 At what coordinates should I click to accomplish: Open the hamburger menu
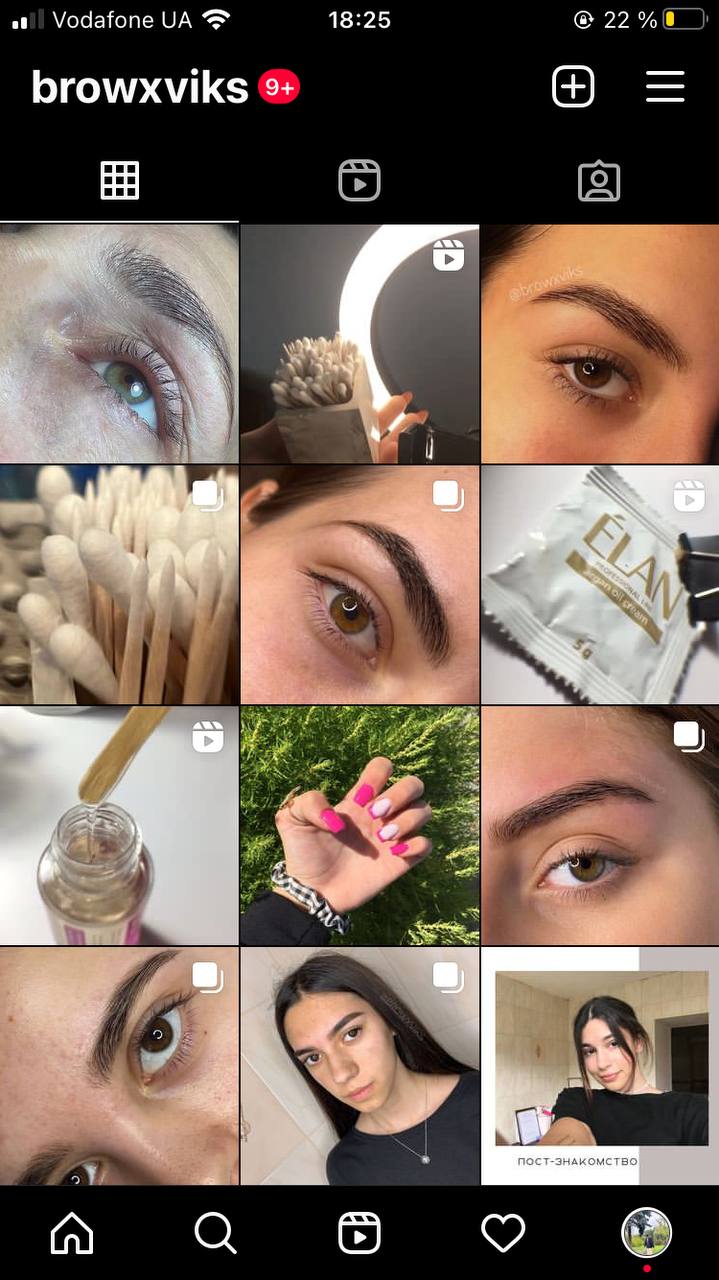click(665, 87)
